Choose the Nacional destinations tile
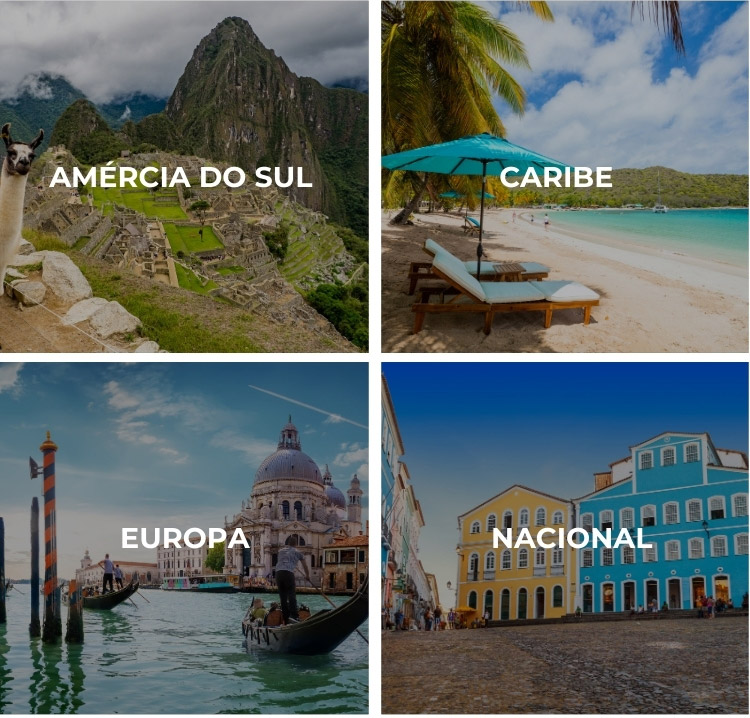Viewport: 750px width, 718px height. pos(564,538)
